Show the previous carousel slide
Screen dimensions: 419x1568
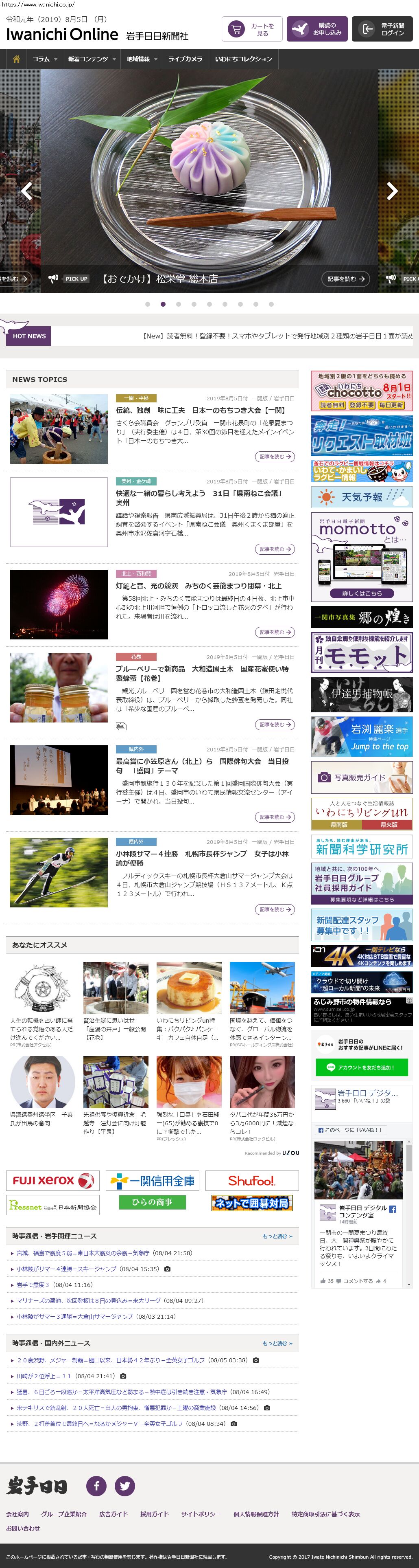click(x=26, y=191)
